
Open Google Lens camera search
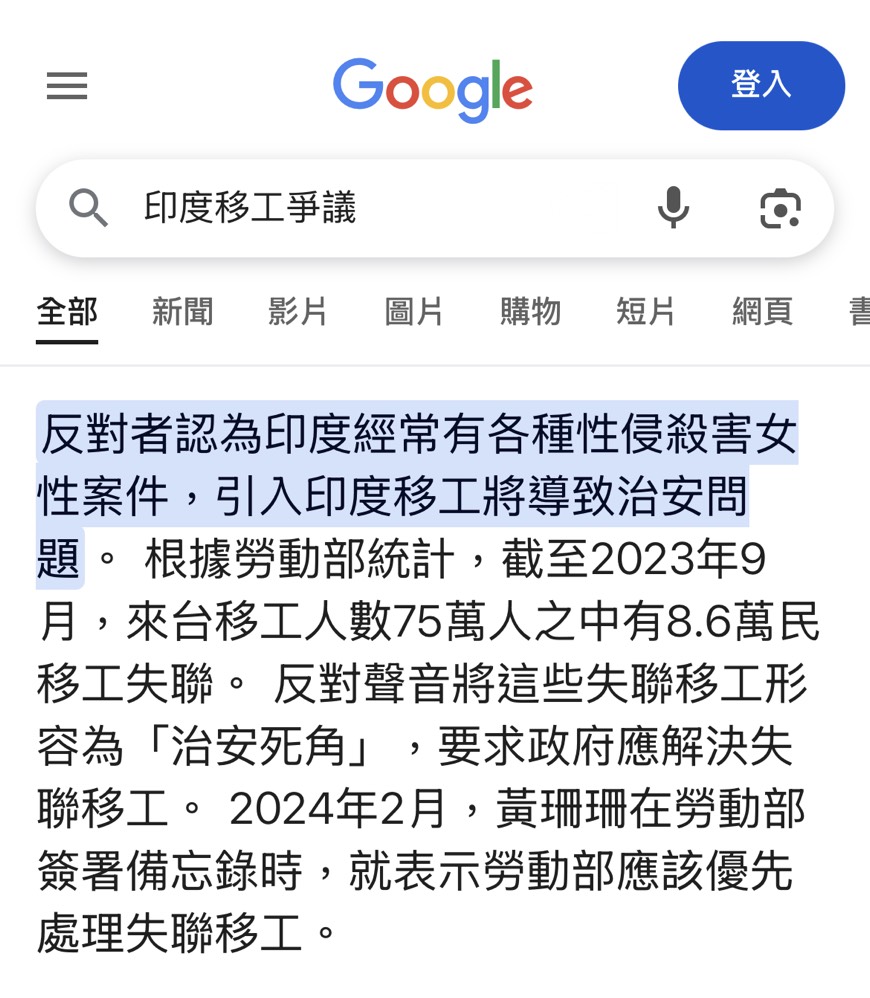click(x=780, y=208)
